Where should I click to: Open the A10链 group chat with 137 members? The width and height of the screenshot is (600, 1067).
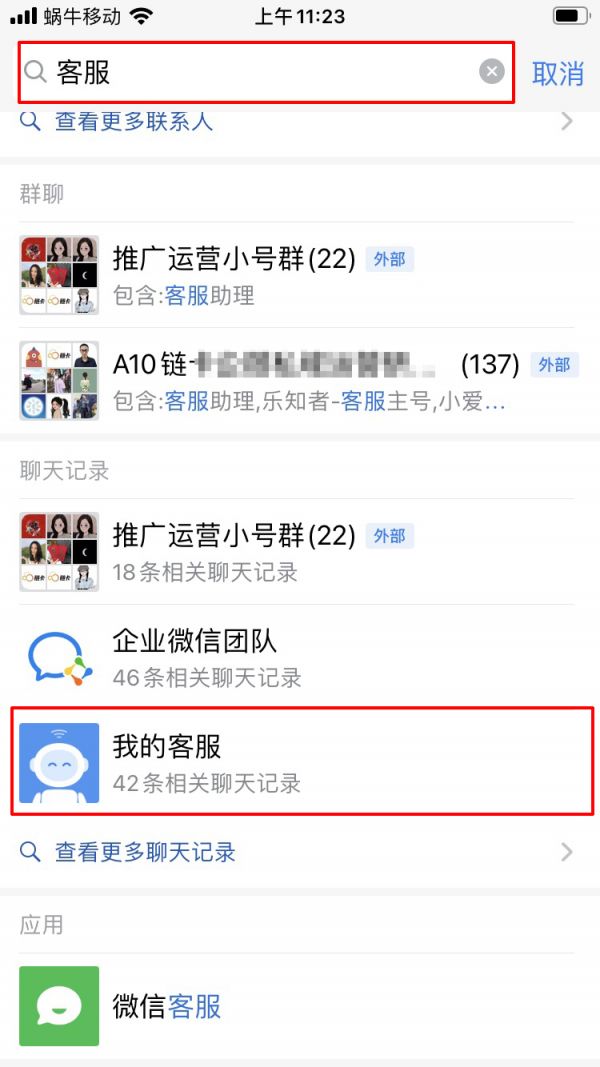300,381
